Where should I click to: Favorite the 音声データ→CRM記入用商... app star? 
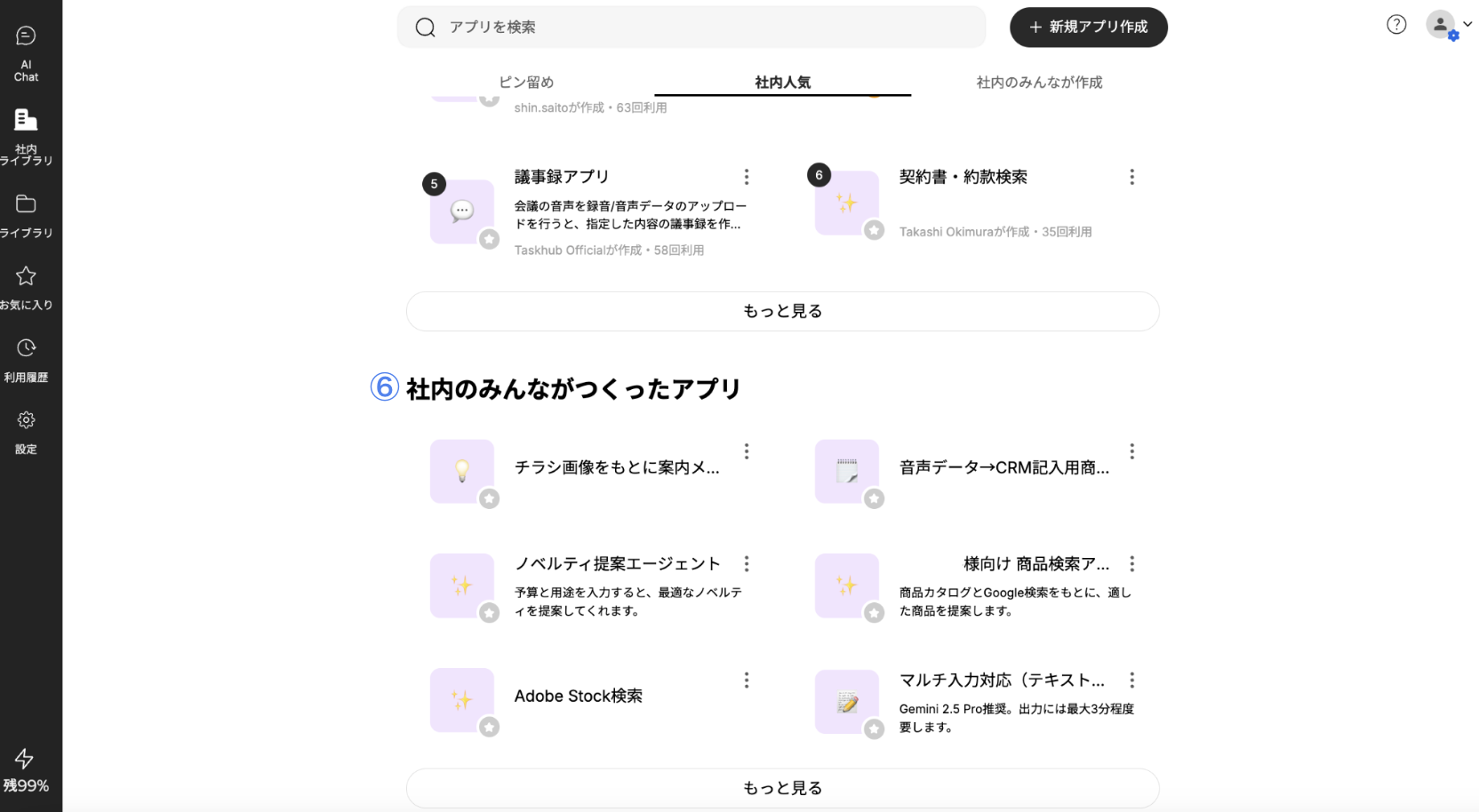(875, 499)
